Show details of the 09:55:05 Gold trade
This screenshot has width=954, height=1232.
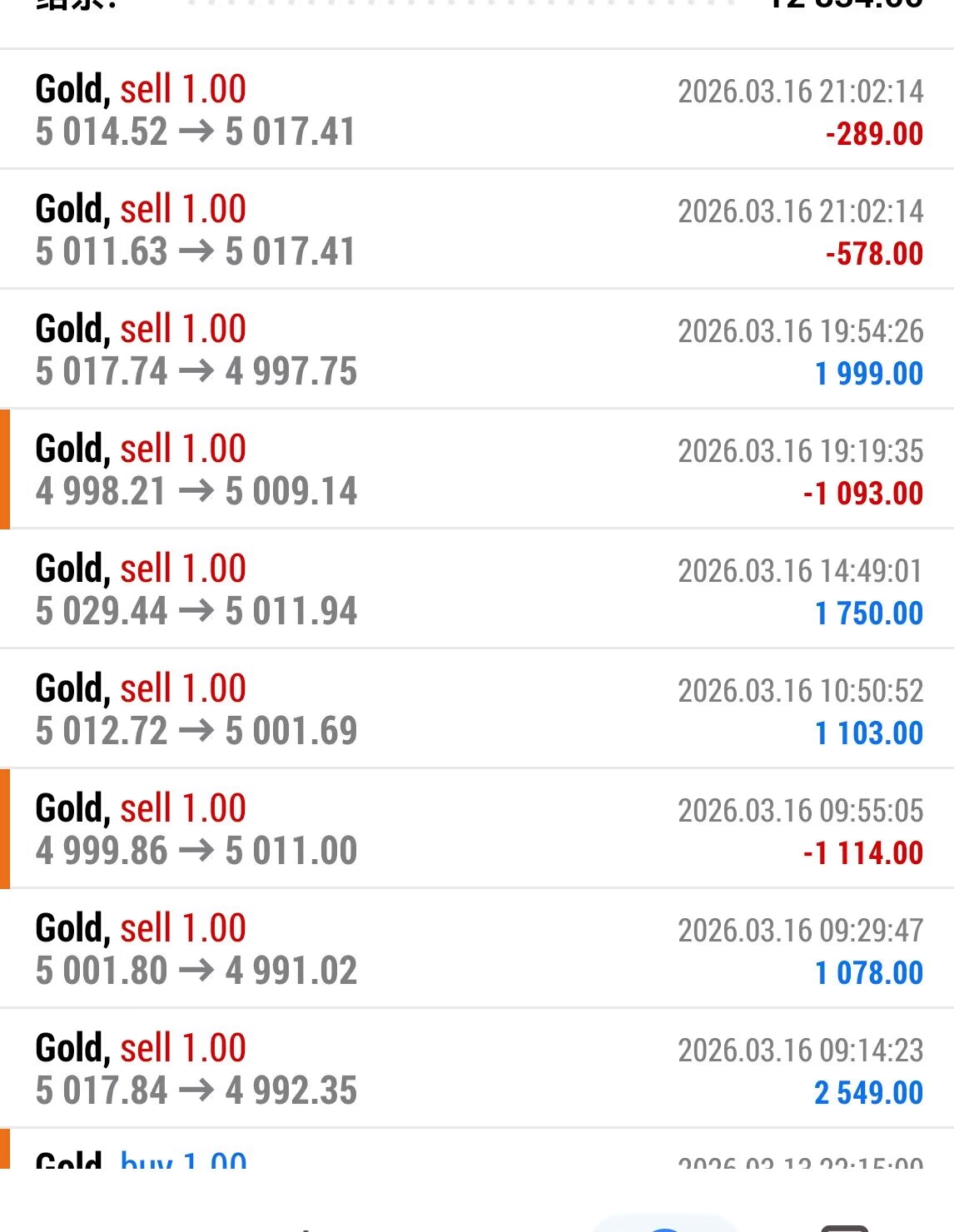477,829
